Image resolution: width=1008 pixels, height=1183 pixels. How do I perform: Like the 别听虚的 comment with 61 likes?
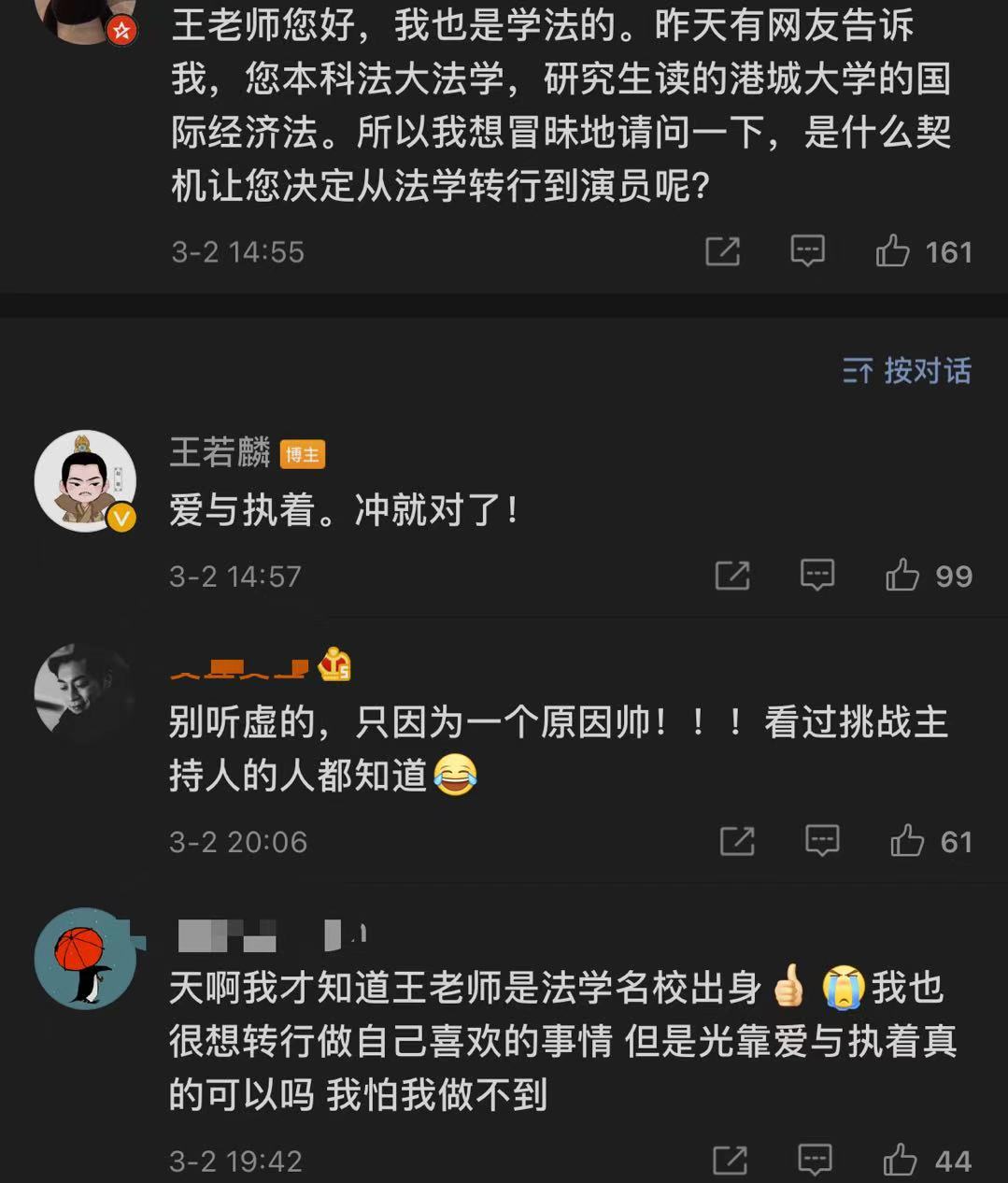[x=907, y=842]
